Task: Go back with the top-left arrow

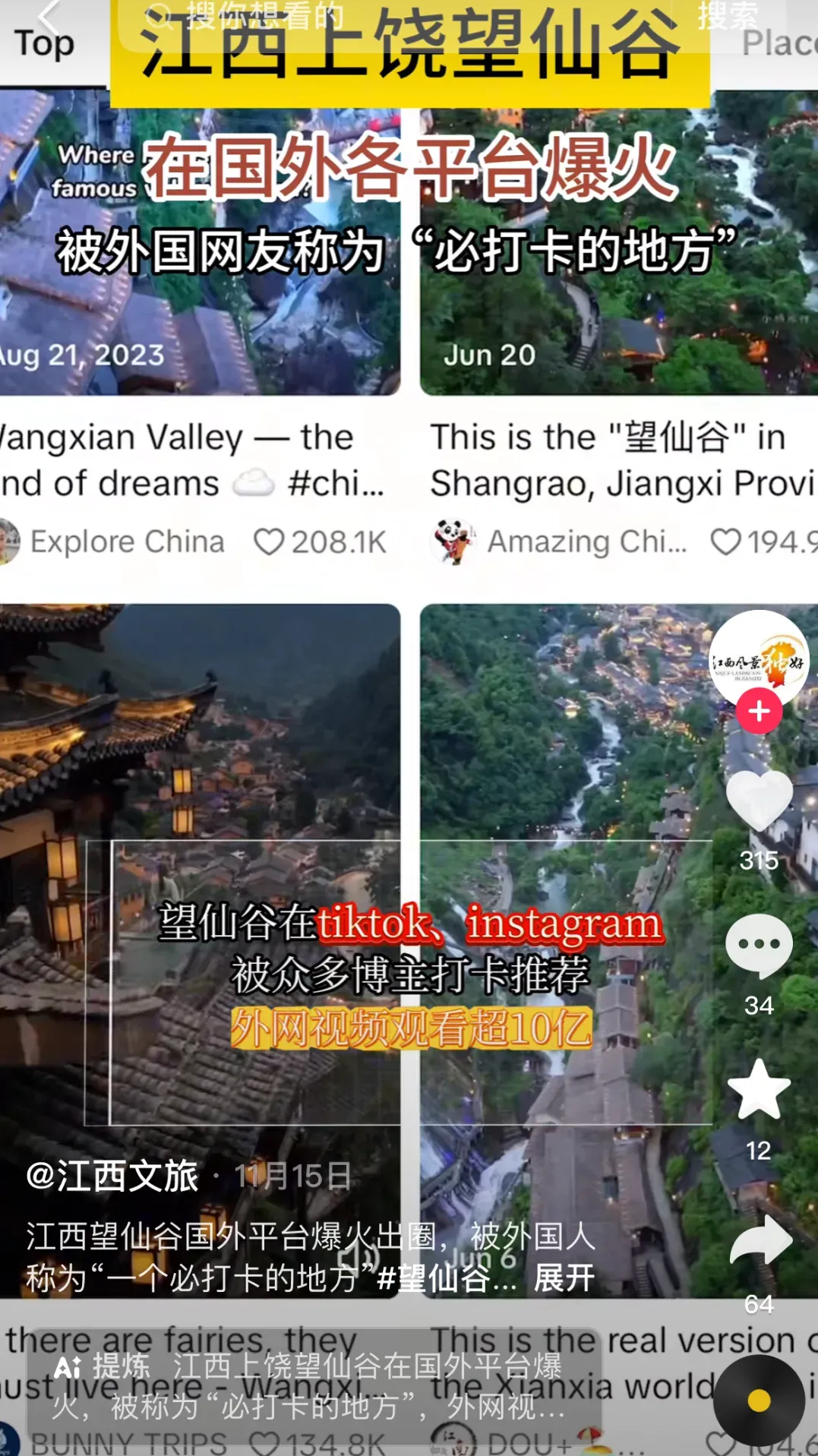Action: click(x=50, y=15)
